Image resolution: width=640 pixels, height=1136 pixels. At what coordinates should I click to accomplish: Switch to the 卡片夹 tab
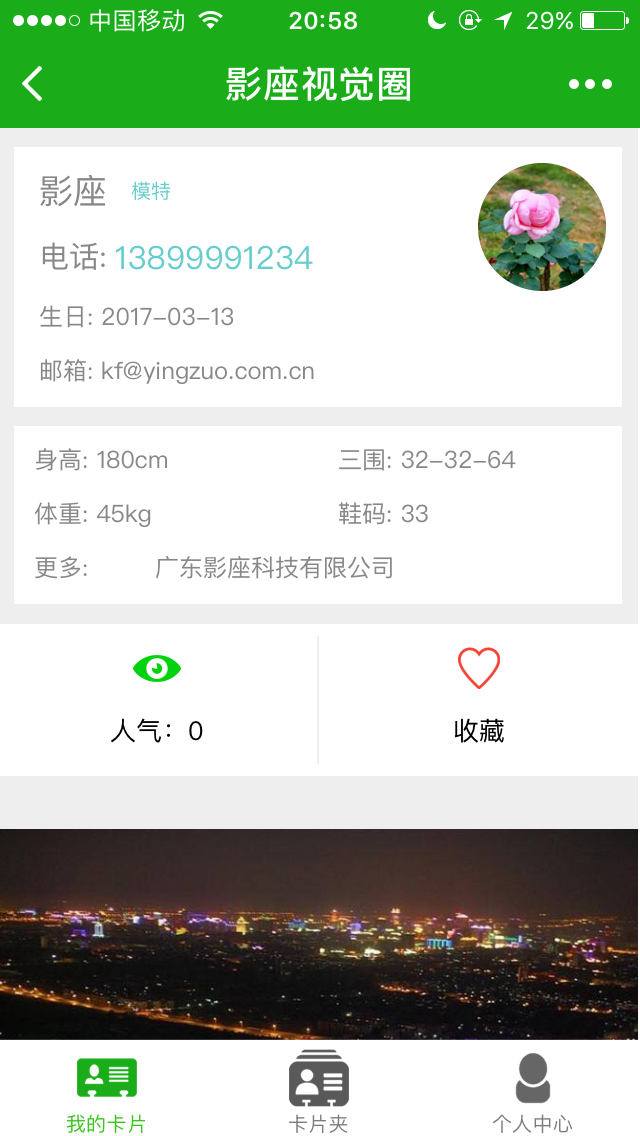319,1092
